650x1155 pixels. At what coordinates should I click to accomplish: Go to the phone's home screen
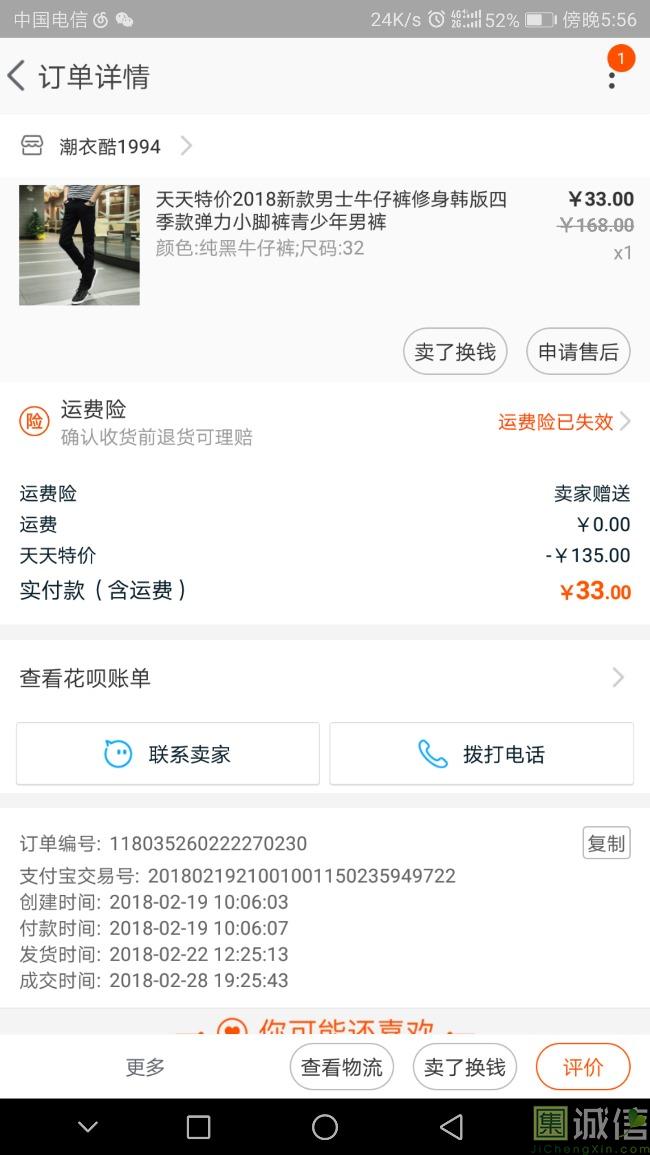click(325, 1128)
